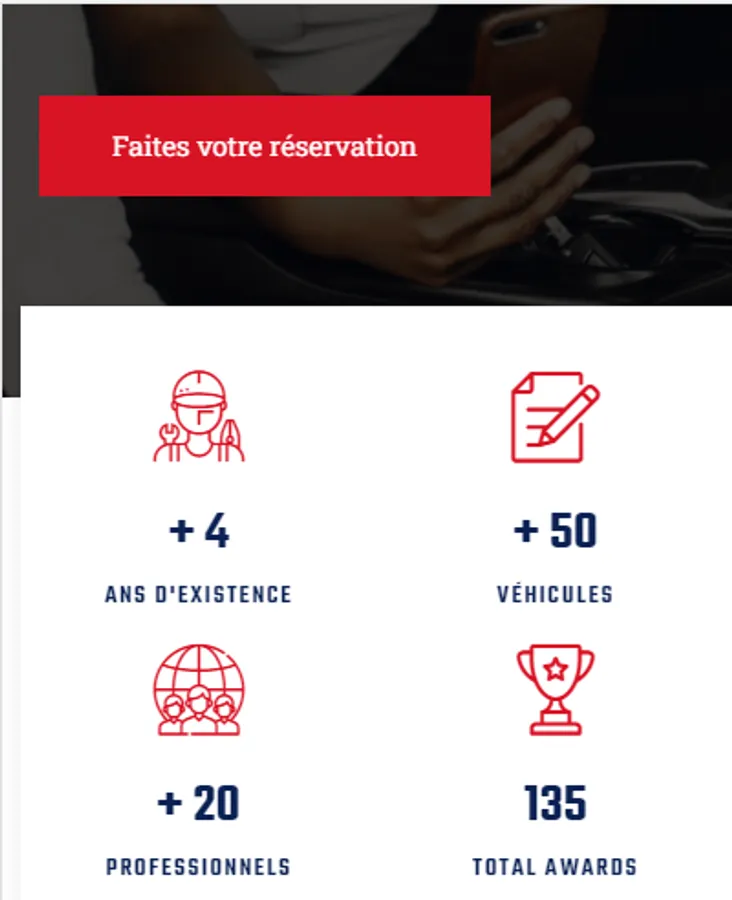The width and height of the screenshot is (732, 900).
Task: Select the 'ANS D'EXISTENCE' label
Action: click(196, 594)
